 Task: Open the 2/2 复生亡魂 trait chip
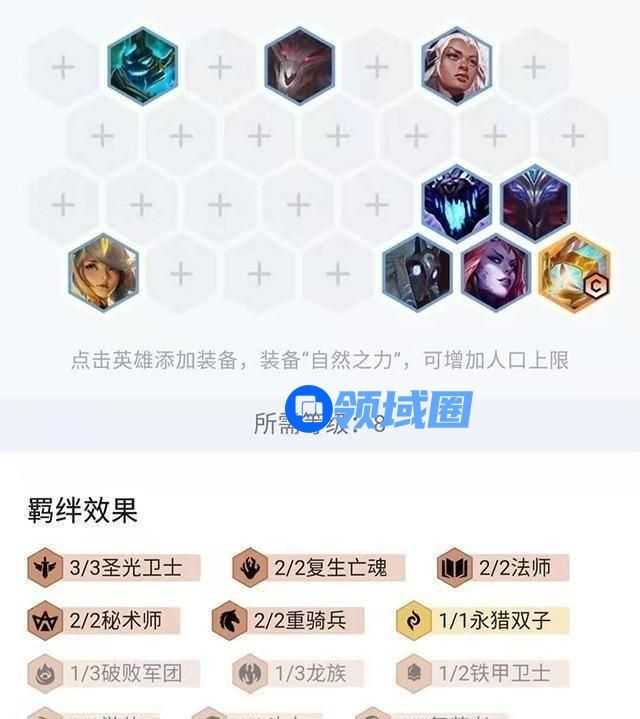tap(318, 568)
